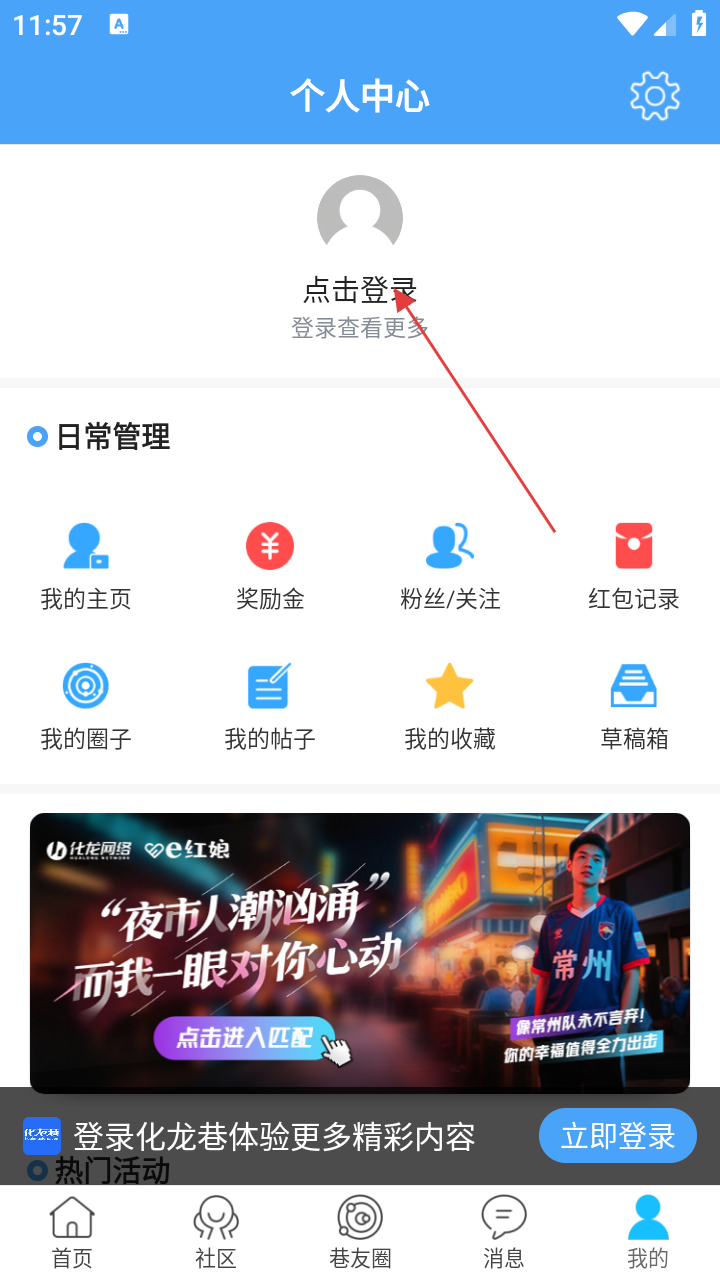The height and width of the screenshot is (1280, 720).
Task: Tap the gray profile avatar
Action: point(360,218)
